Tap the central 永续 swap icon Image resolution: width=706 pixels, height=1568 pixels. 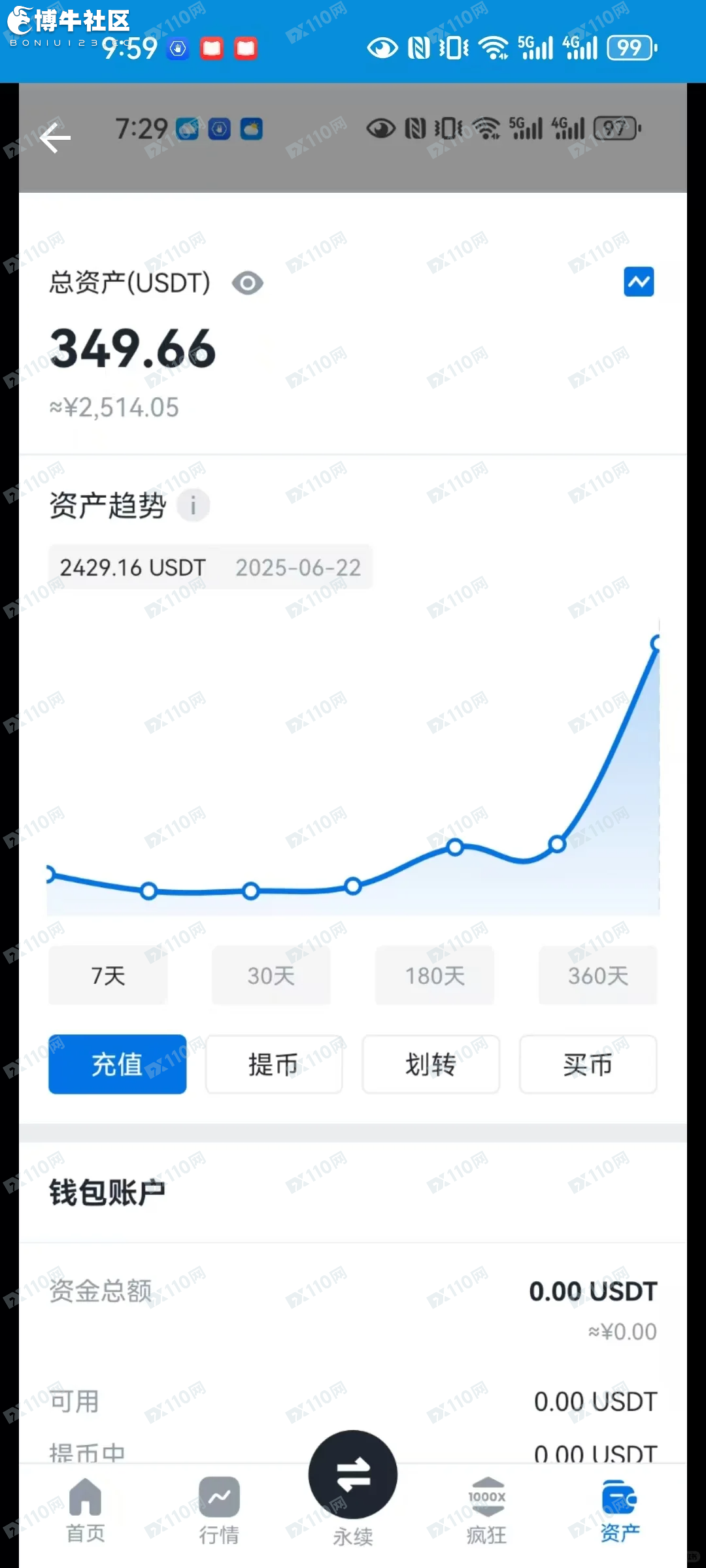(352, 1473)
